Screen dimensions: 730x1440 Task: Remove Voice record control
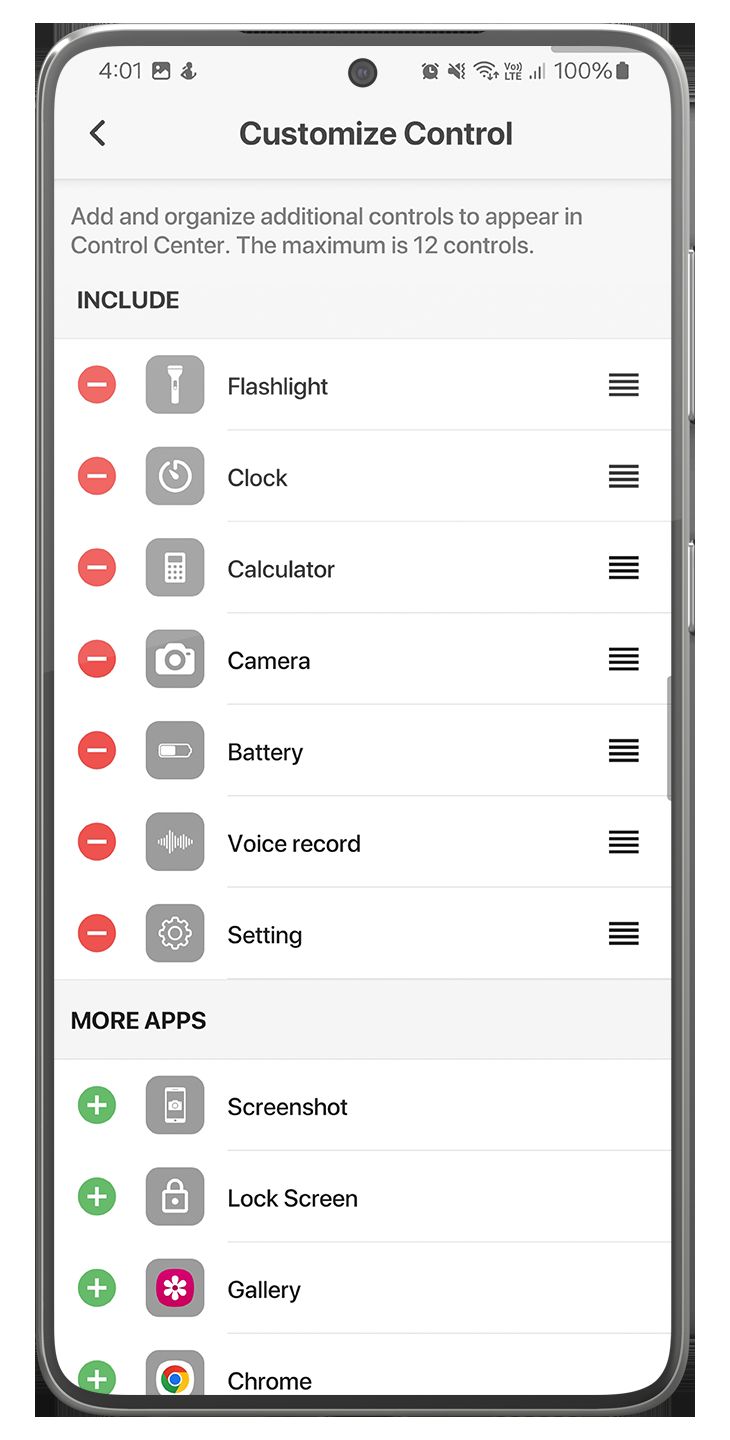click(x=97, y=842)
